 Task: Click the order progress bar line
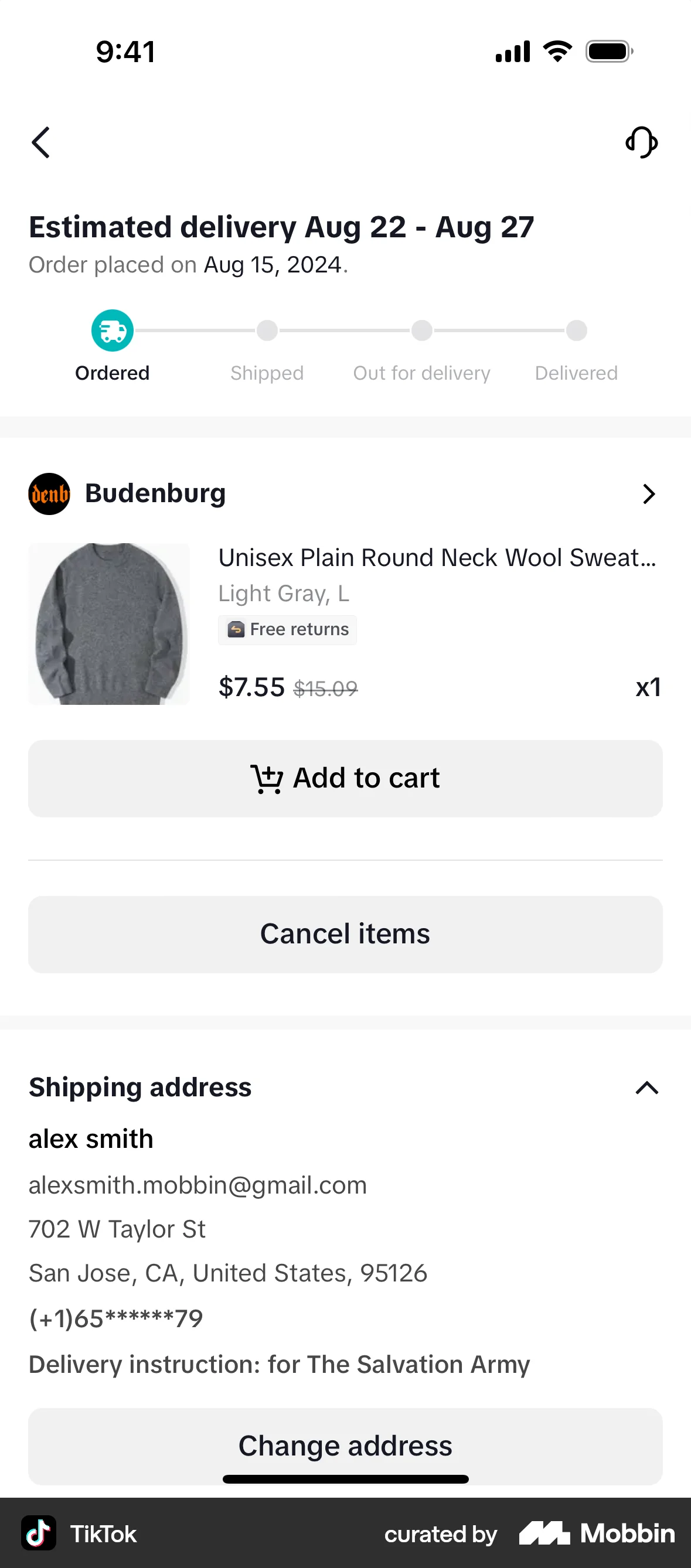pos(344,330)
